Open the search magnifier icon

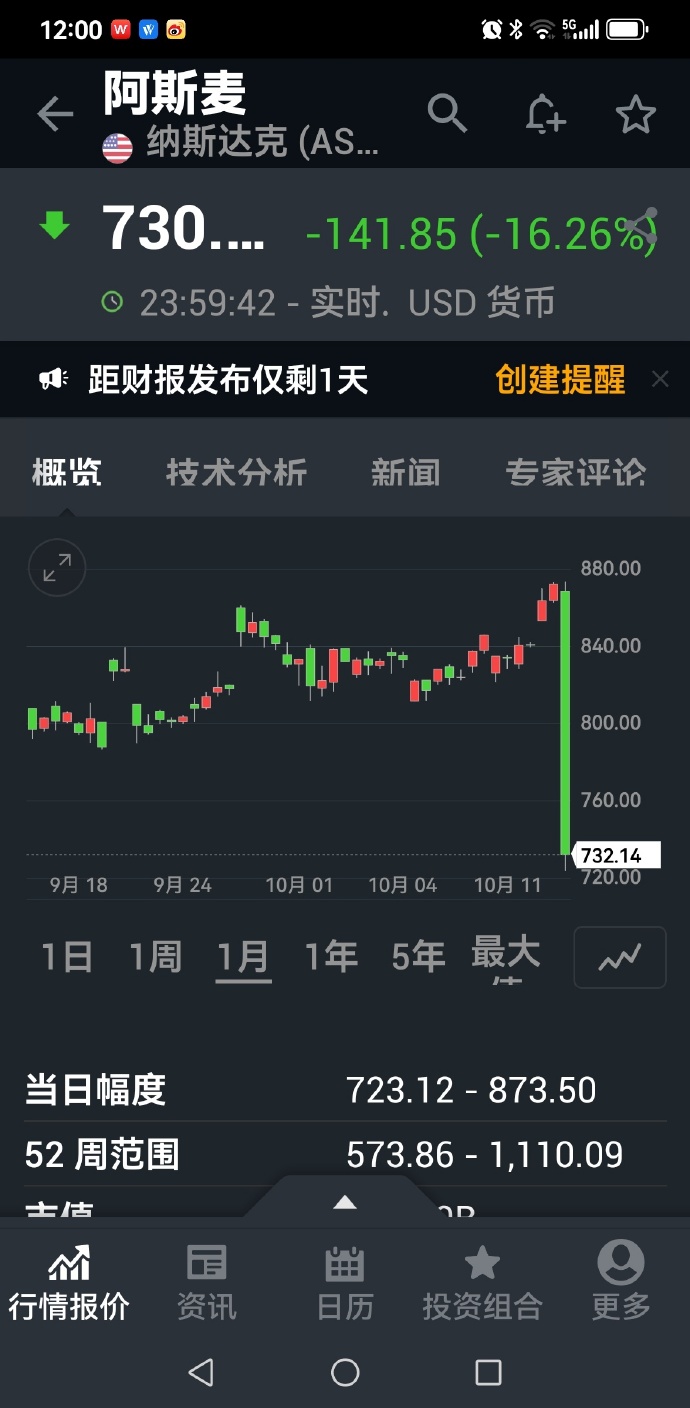coord(447,114)
